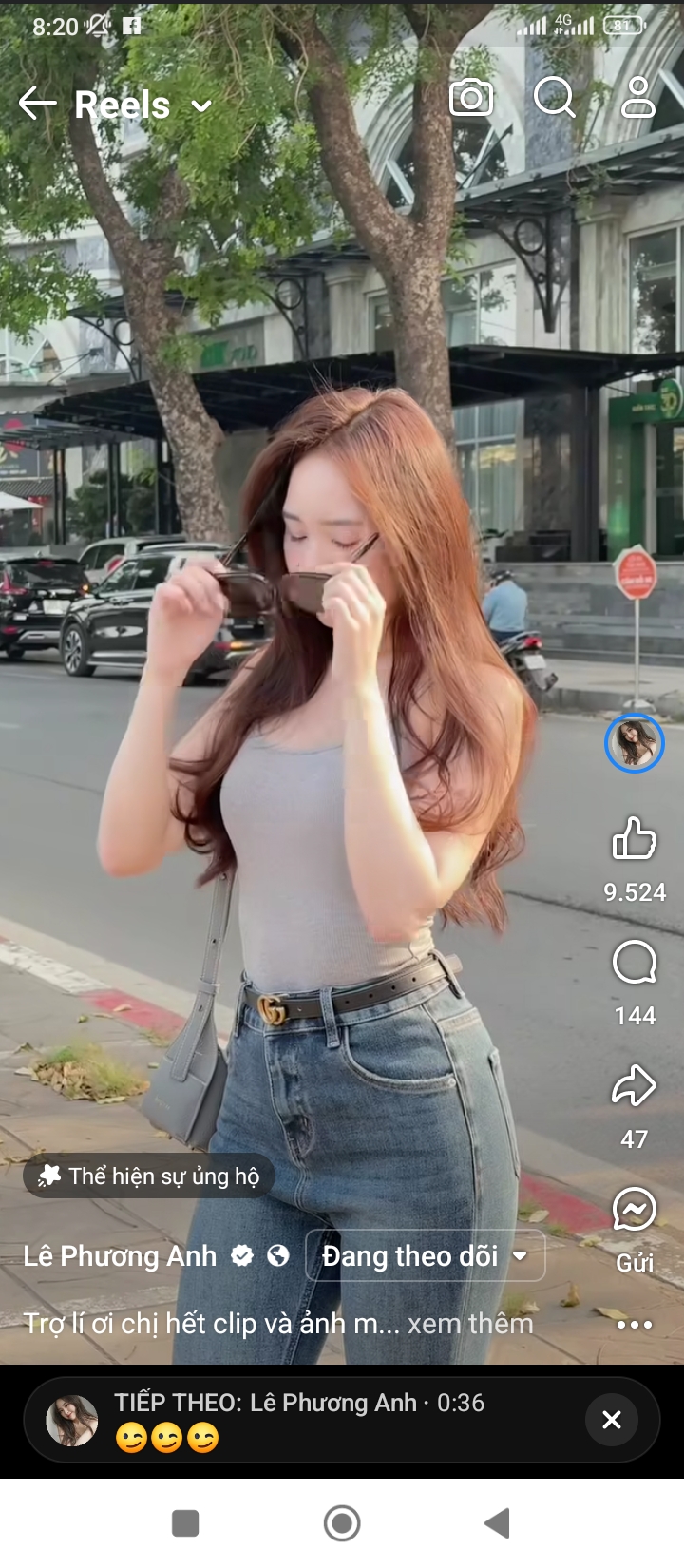Open the comments on this reel
This screenshot has height=1568, width=684.
(x=634, y=963)
